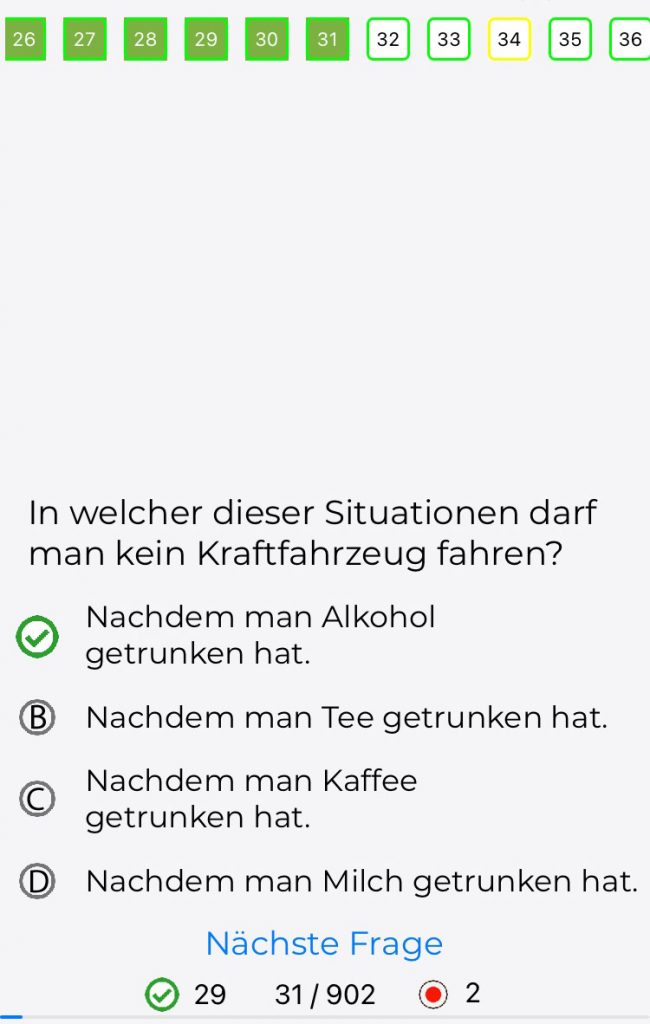Tap question number 31
The width and height of the screenshot is (650, 1024).
click(328, 40)
